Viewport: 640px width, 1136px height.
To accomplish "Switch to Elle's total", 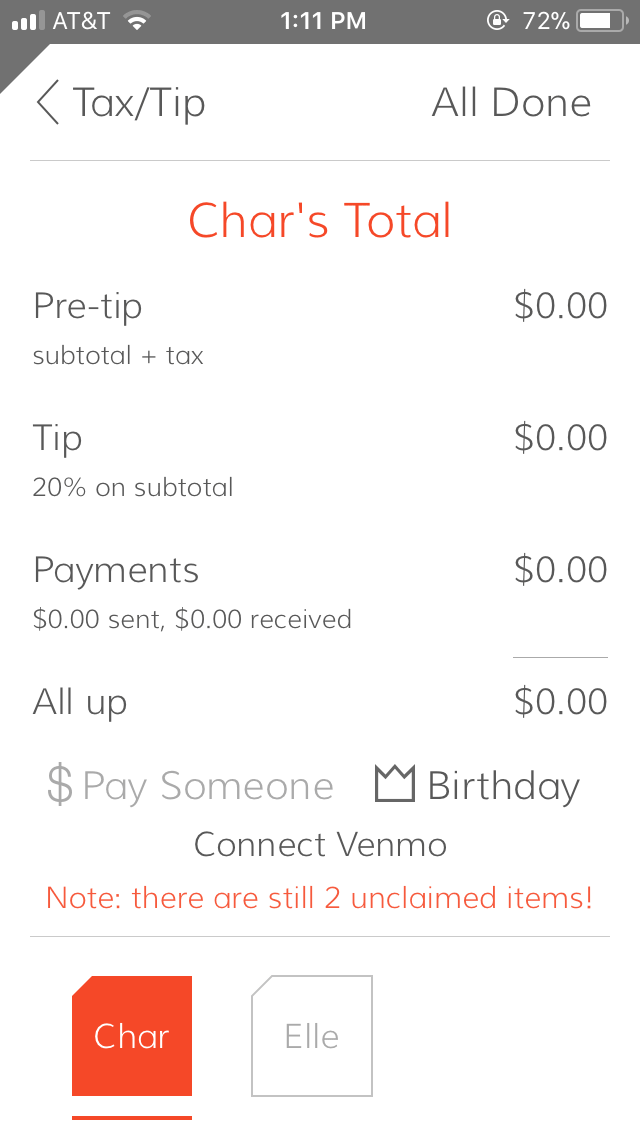I will coord(312,1035).
